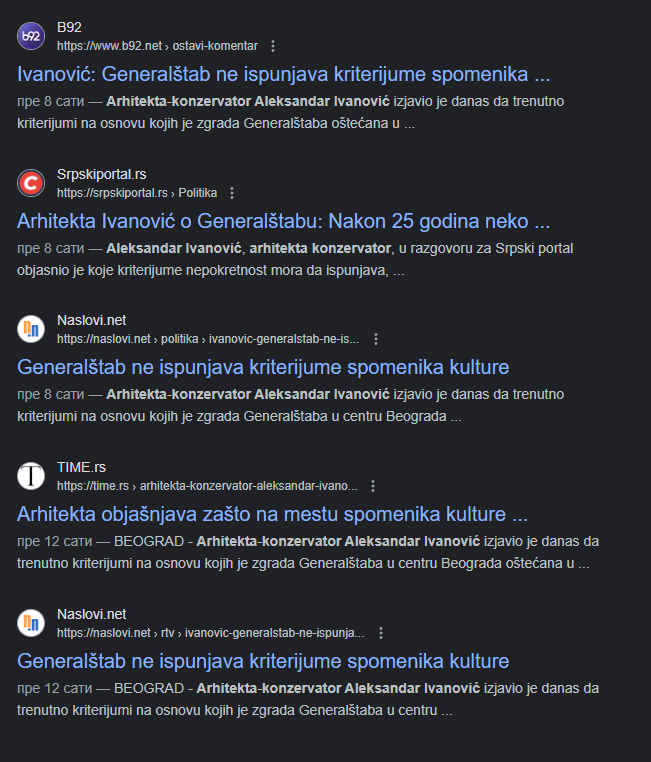Open TIME.rs article 'Arhitekta objašnjava zašto na mestu'
651x762 pixels.
[272, 515]
